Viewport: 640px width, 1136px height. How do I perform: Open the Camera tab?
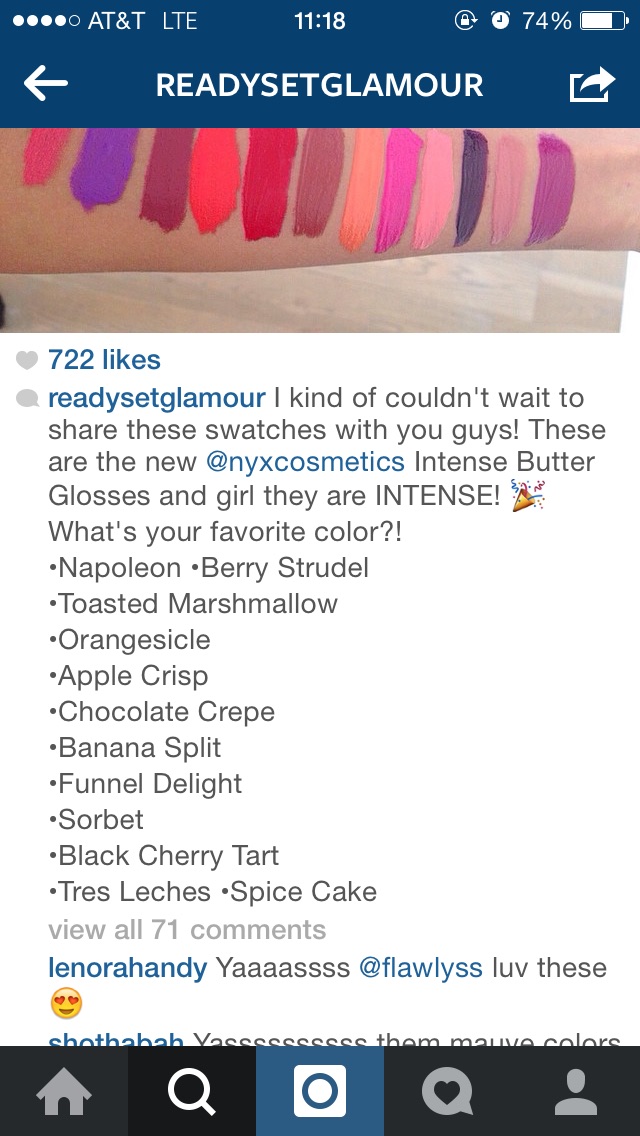pyautogui.click(x=320, y=1091)
